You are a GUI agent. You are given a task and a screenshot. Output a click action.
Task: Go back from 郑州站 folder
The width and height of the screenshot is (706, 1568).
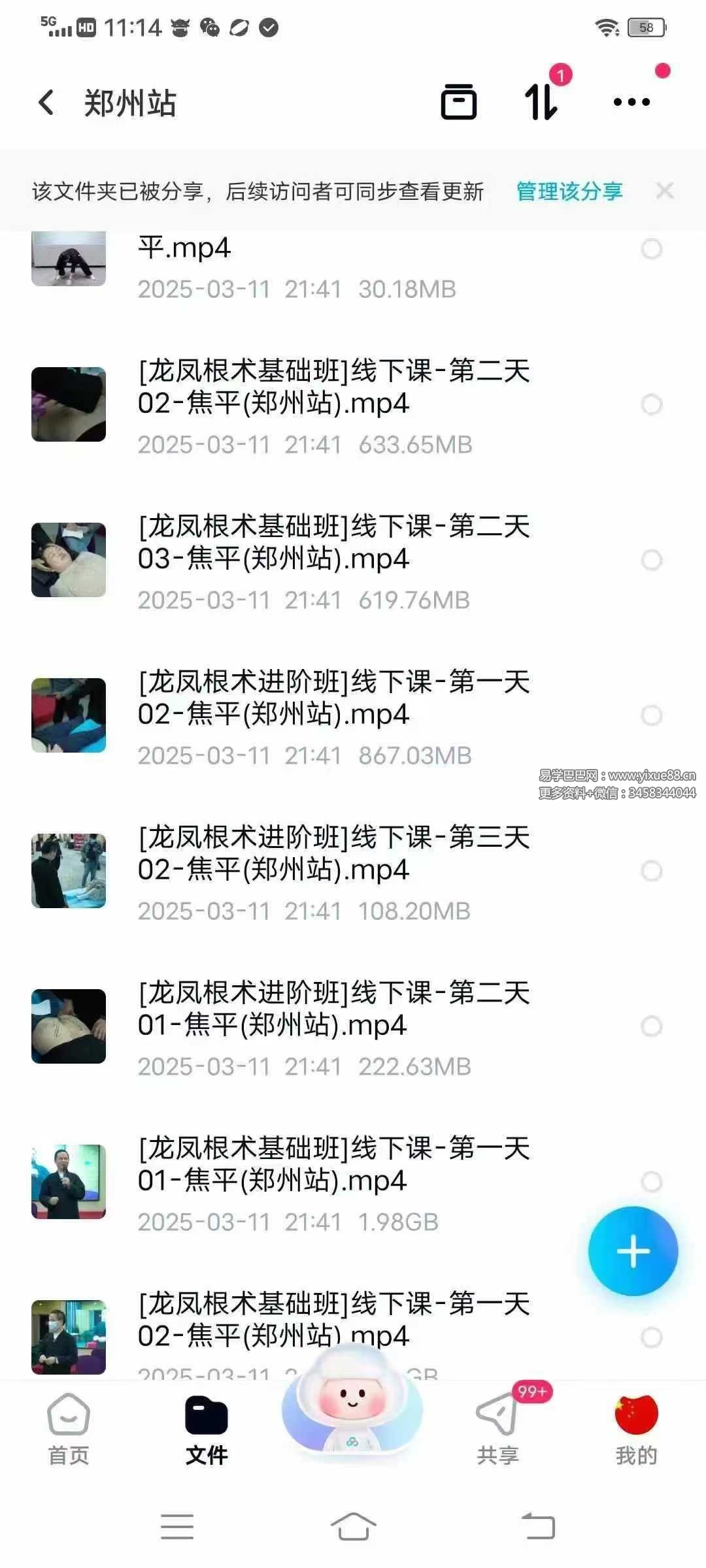(x=46, y=103)
